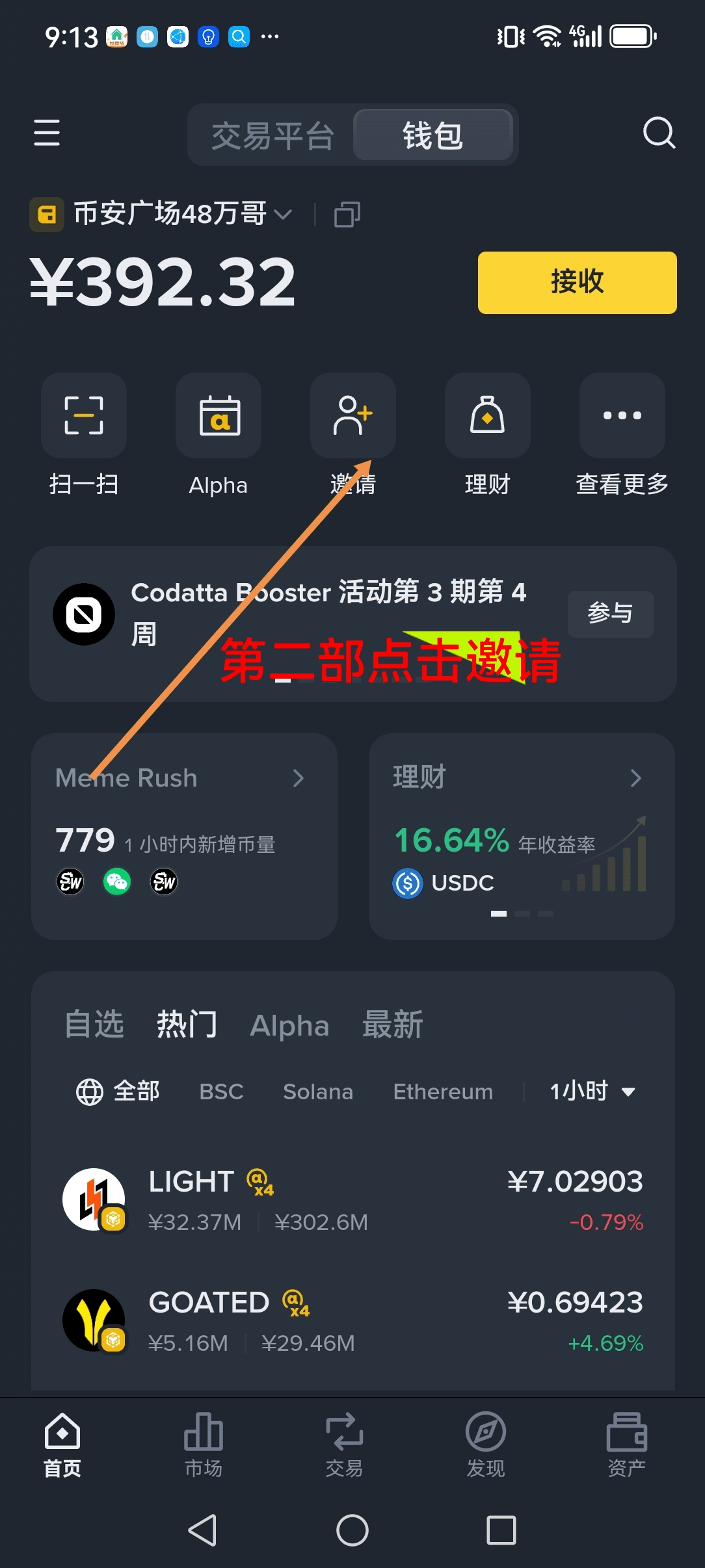Open 查看更多 for more options

click(622, 416)
